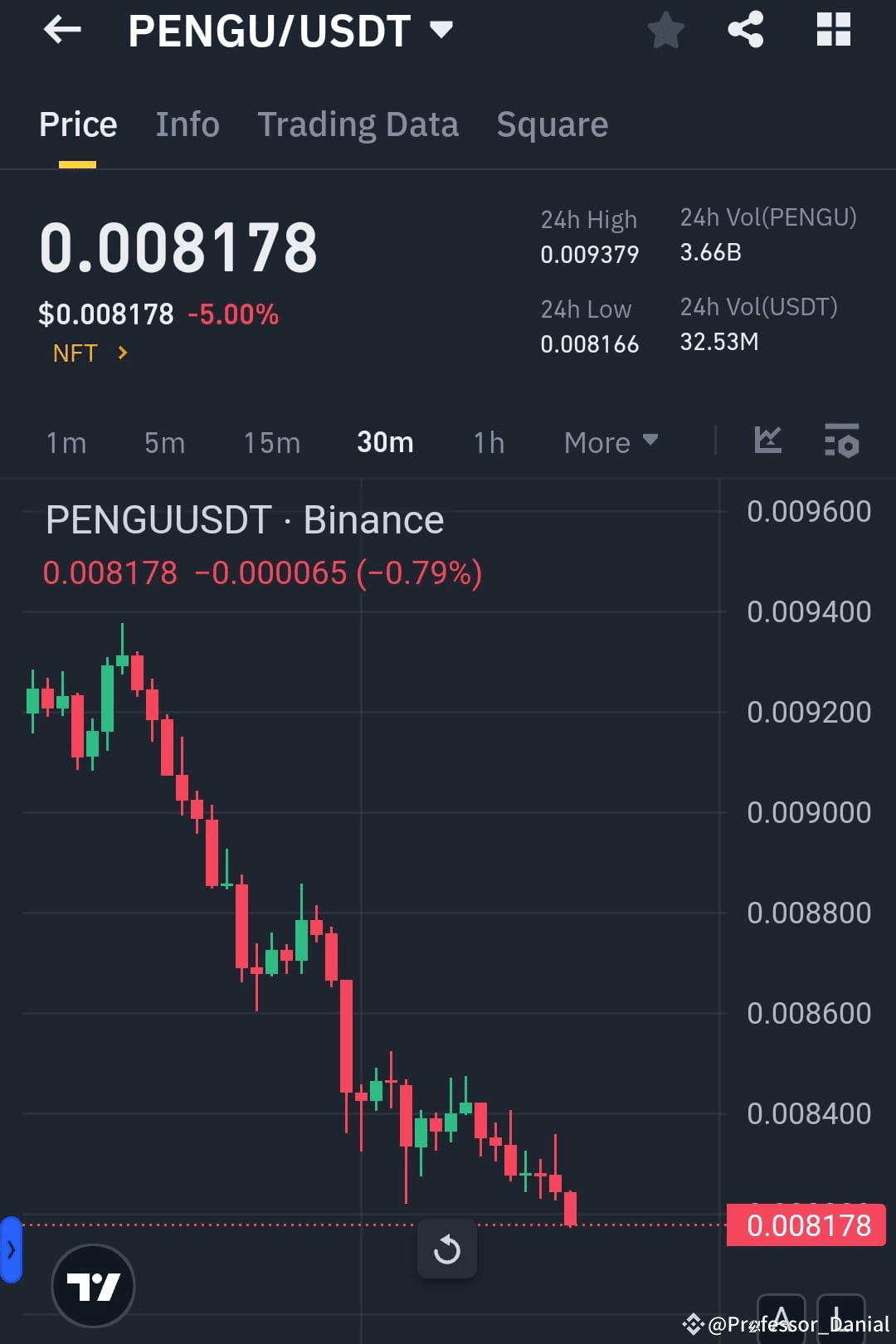896x1344 pixels.
Task: Expand the More timeframes dropdown
Action: coord(611,442)
